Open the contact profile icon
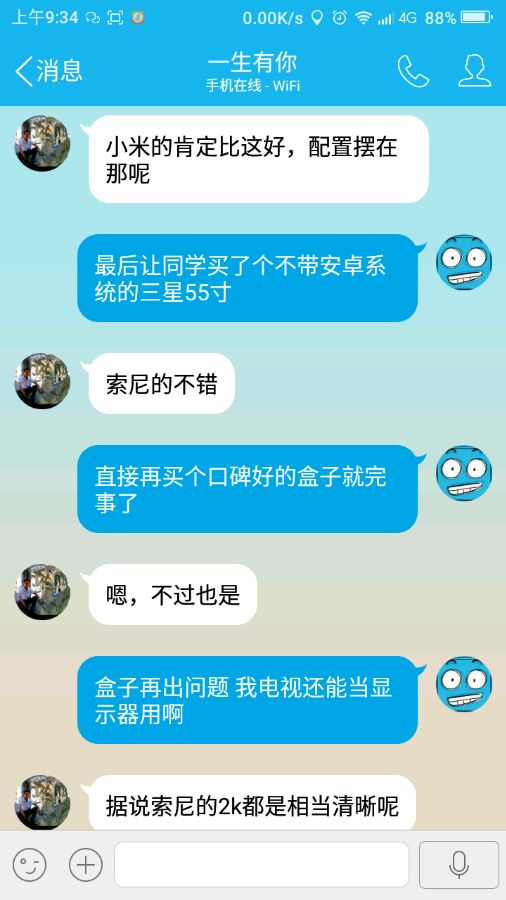 pyautogui.click(x=474, y=72)
